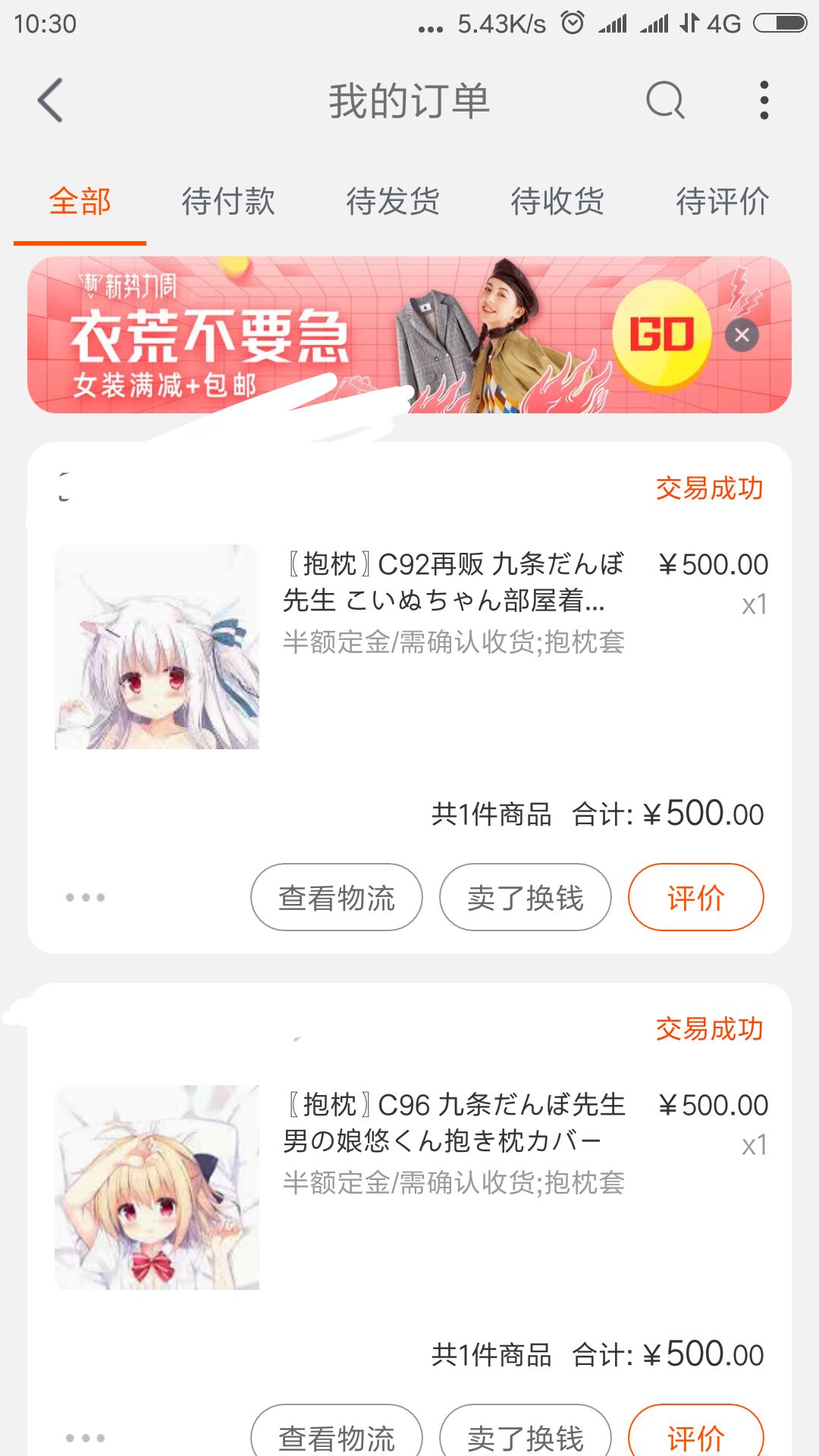Open the C92再贩 pillow order
This screenshot has width=819, height=1456.
453,599
